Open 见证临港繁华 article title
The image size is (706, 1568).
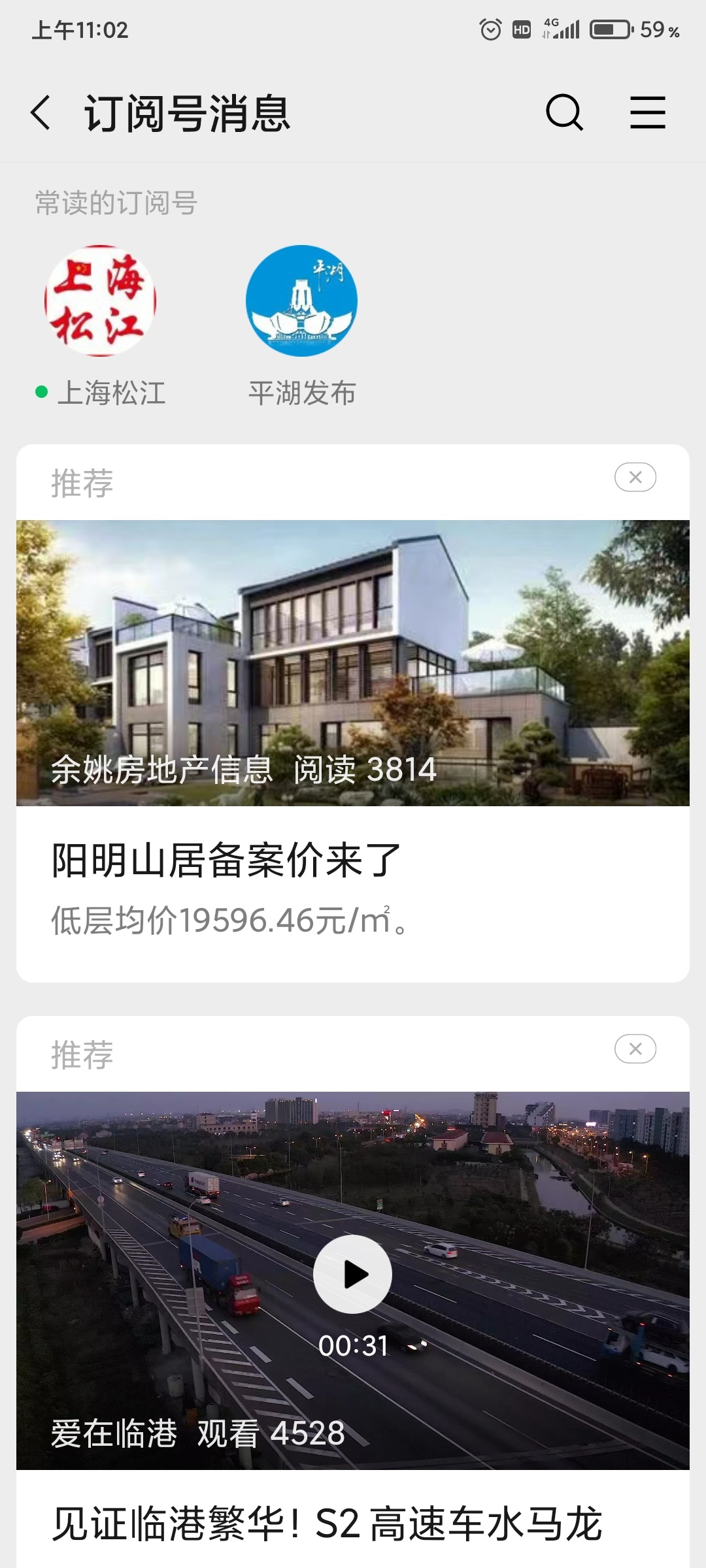pos(327,1524)
